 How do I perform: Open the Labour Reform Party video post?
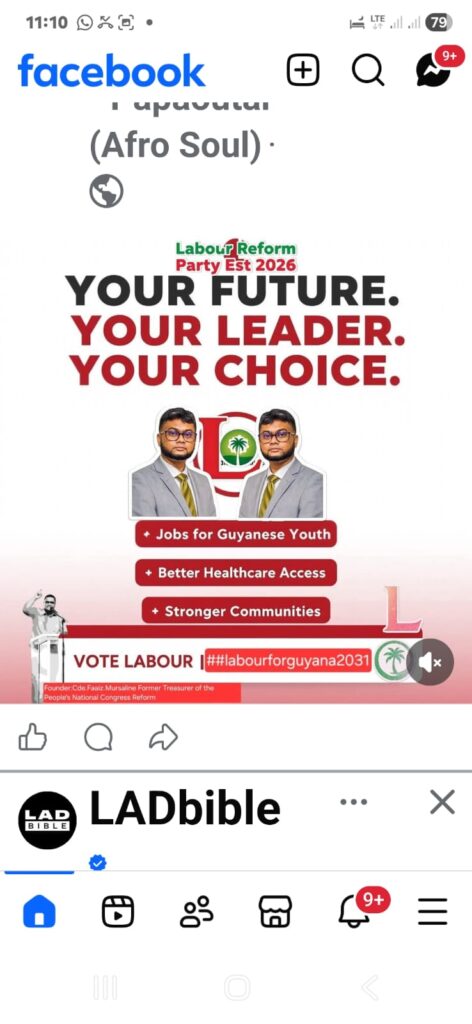click(236, 470)
